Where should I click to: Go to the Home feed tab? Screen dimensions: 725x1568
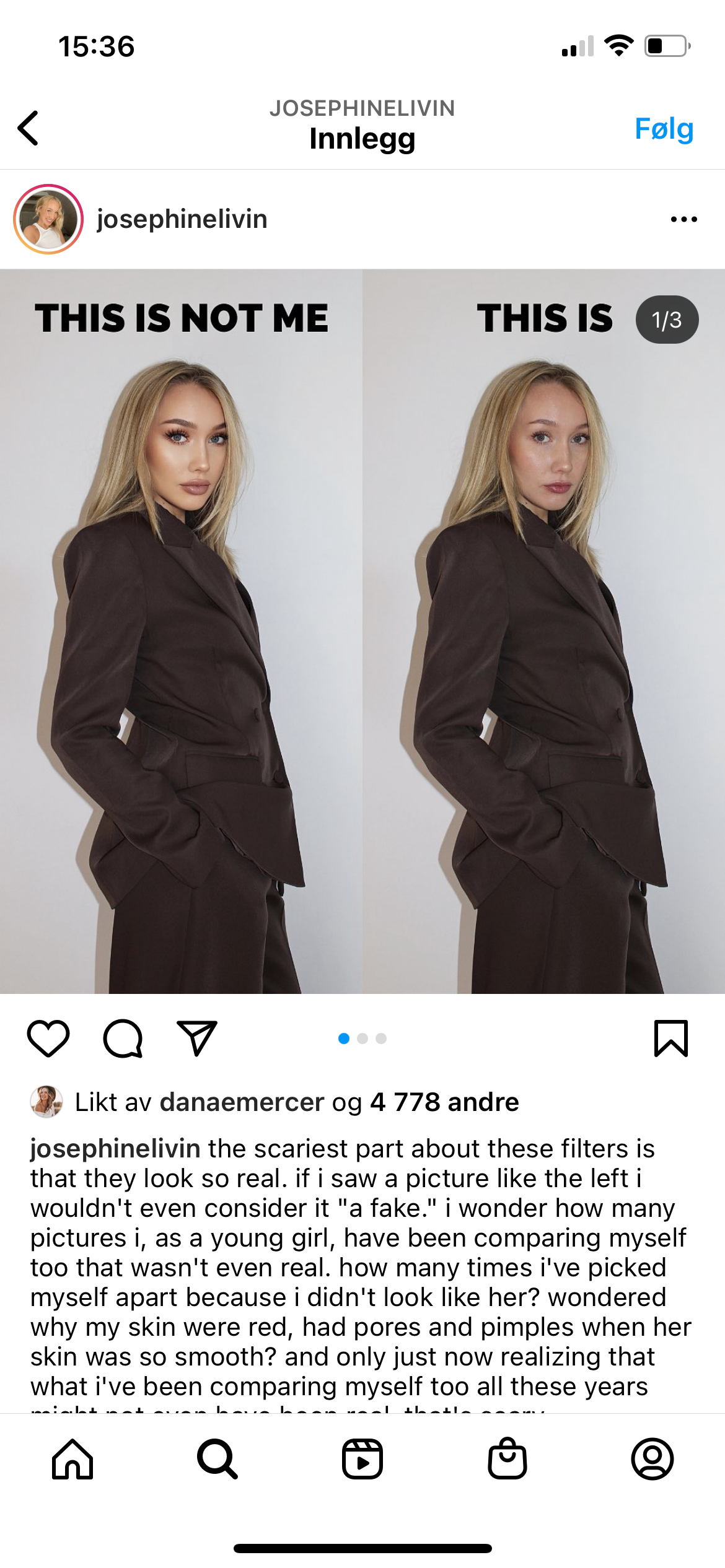72,1459
